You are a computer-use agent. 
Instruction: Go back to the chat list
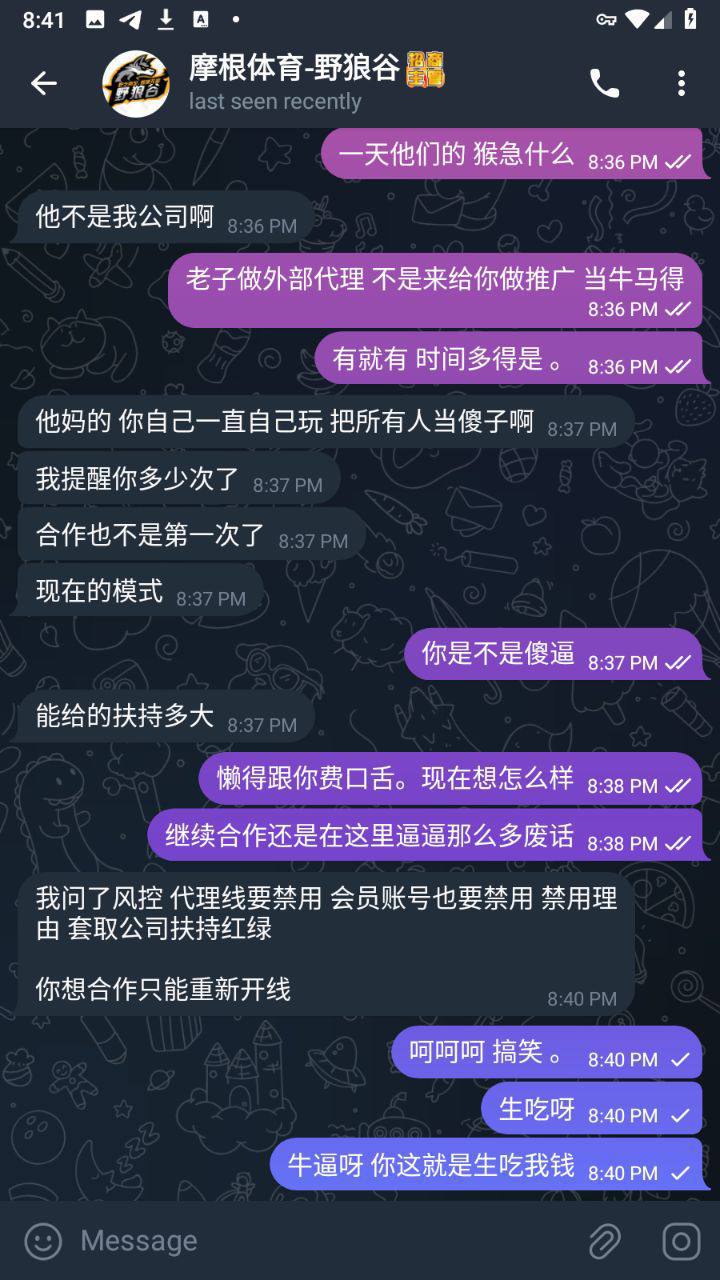click(44, 84)
